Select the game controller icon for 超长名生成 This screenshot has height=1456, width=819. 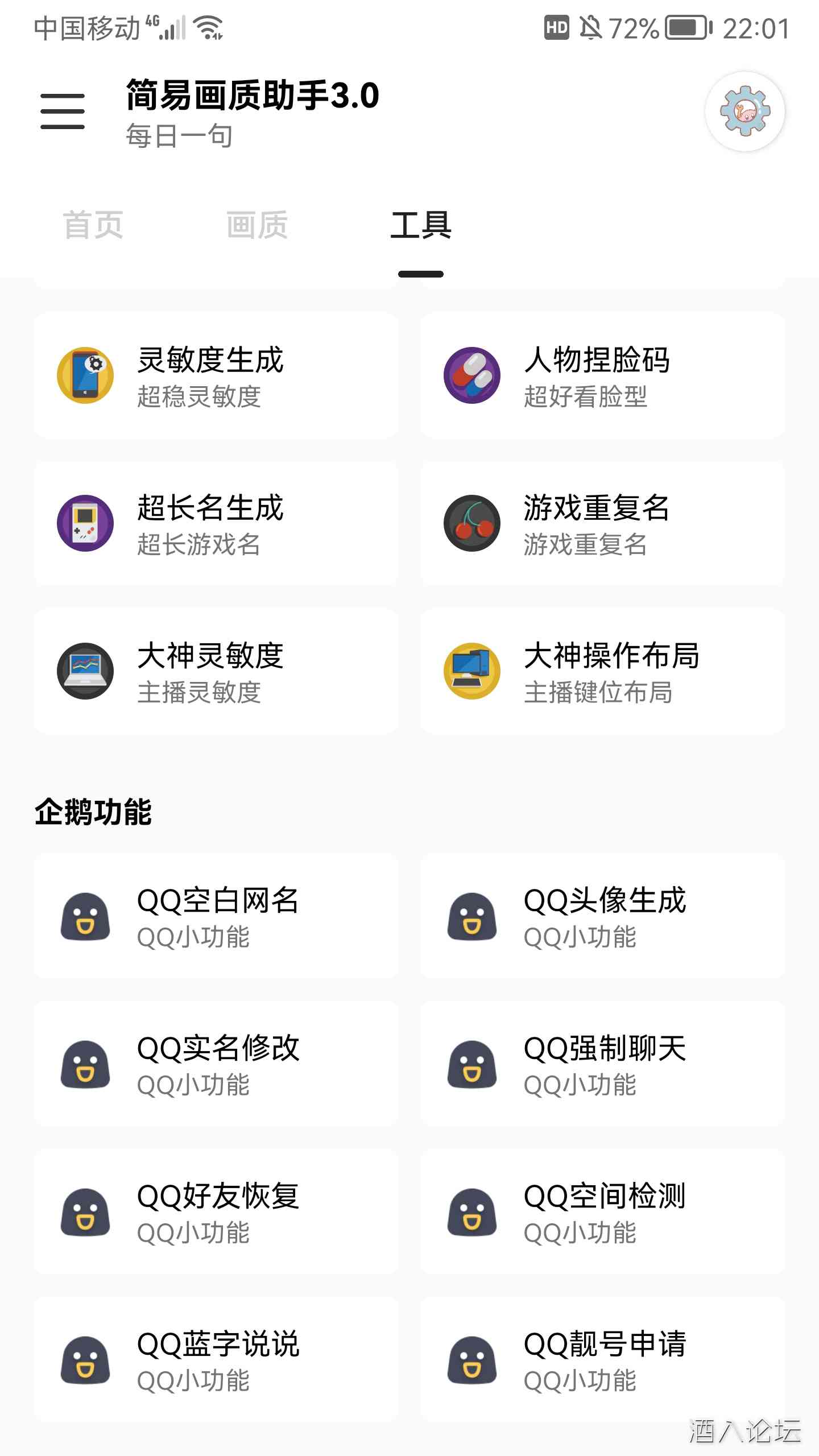tap(84, 523)
